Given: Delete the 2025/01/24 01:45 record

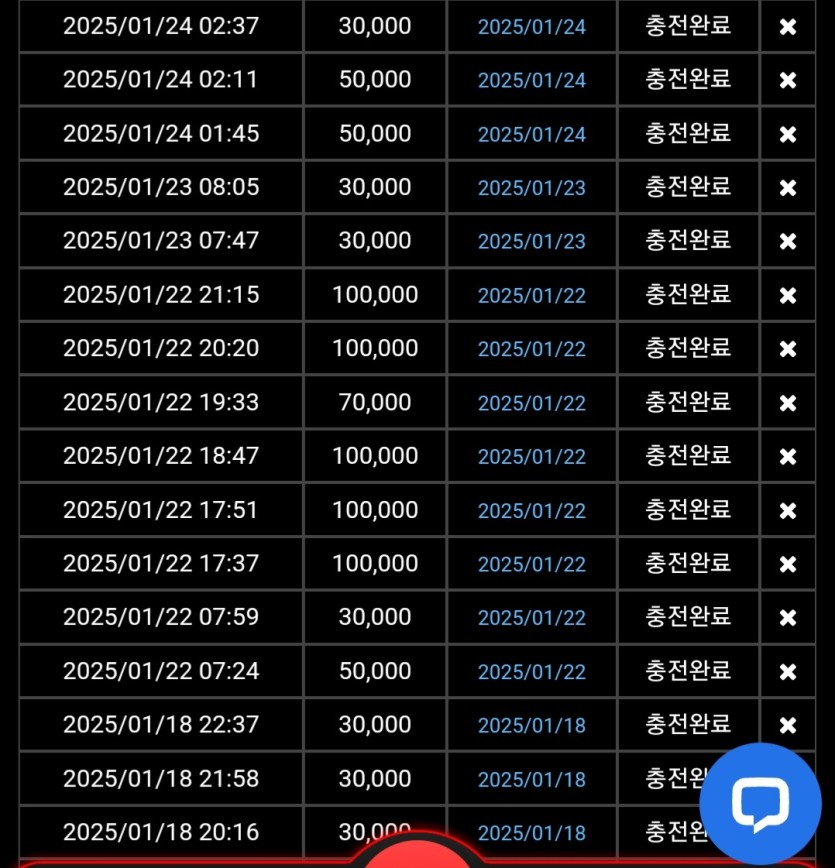Looking at the screenshot, I should click(788, 135).
